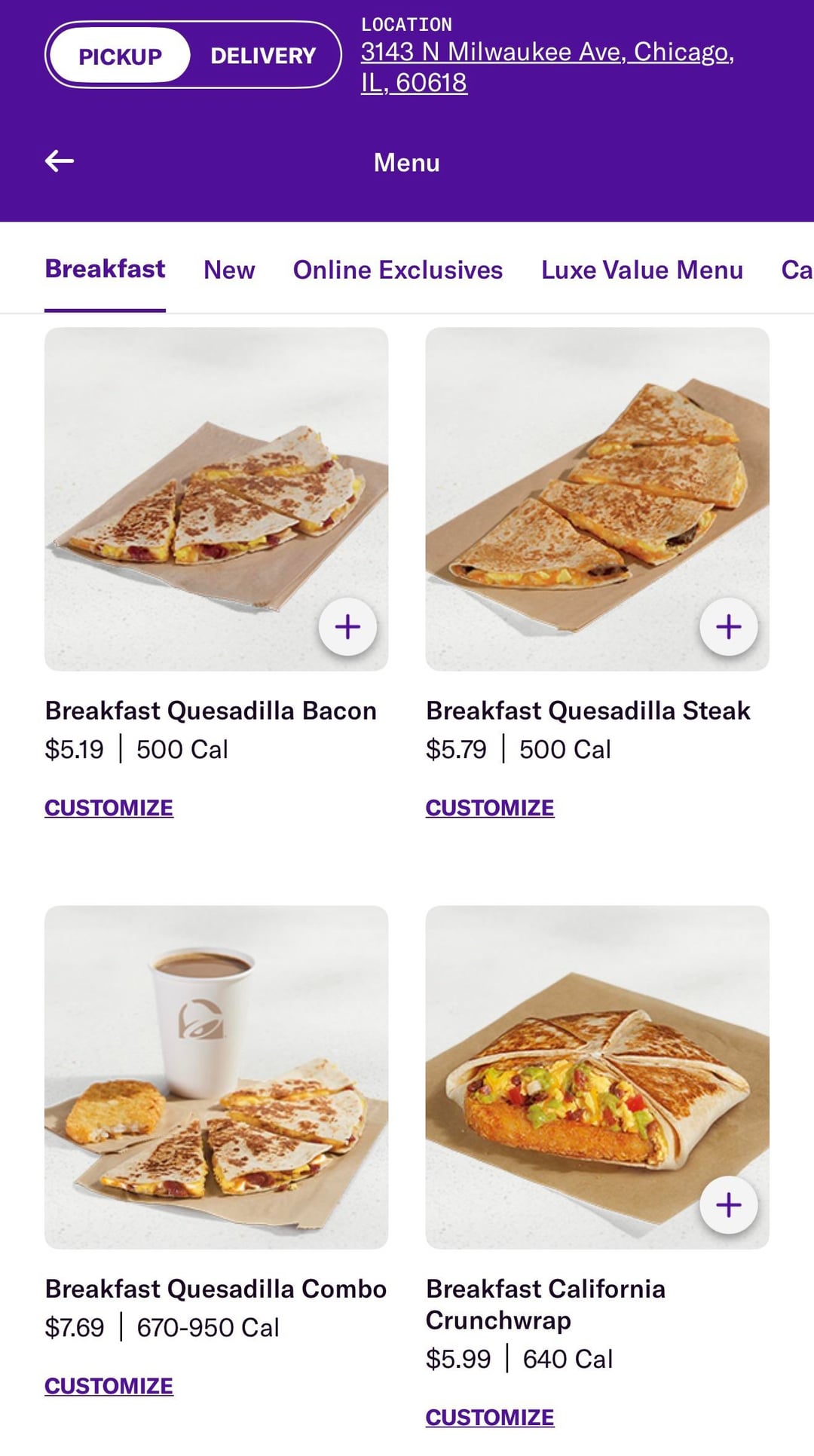This screenshot has width=814, height=1456.
Task: Customize the Breakfast Quesadilla Combo
Action: point(109,1385)
